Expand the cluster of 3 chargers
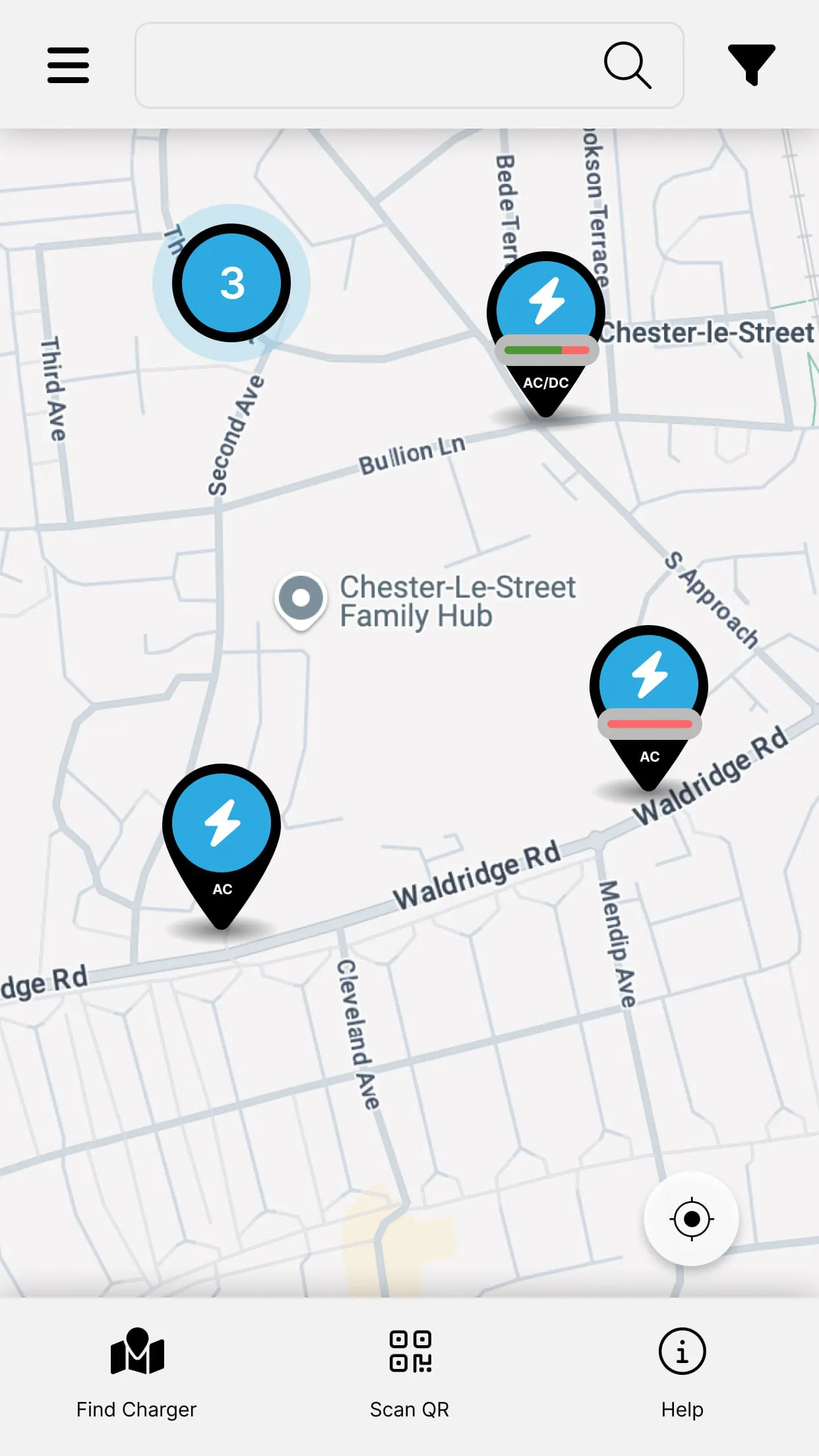 pos(231,283)
